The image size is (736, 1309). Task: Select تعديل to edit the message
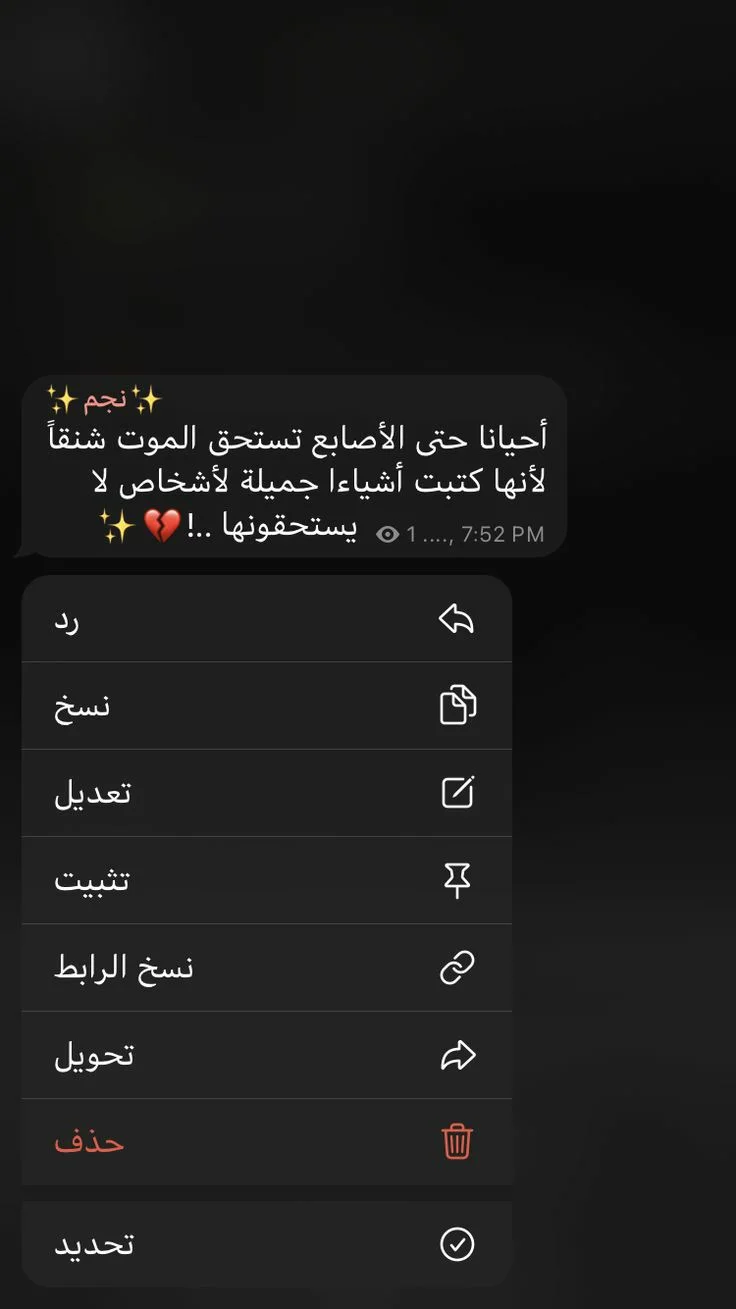point(266,793)
